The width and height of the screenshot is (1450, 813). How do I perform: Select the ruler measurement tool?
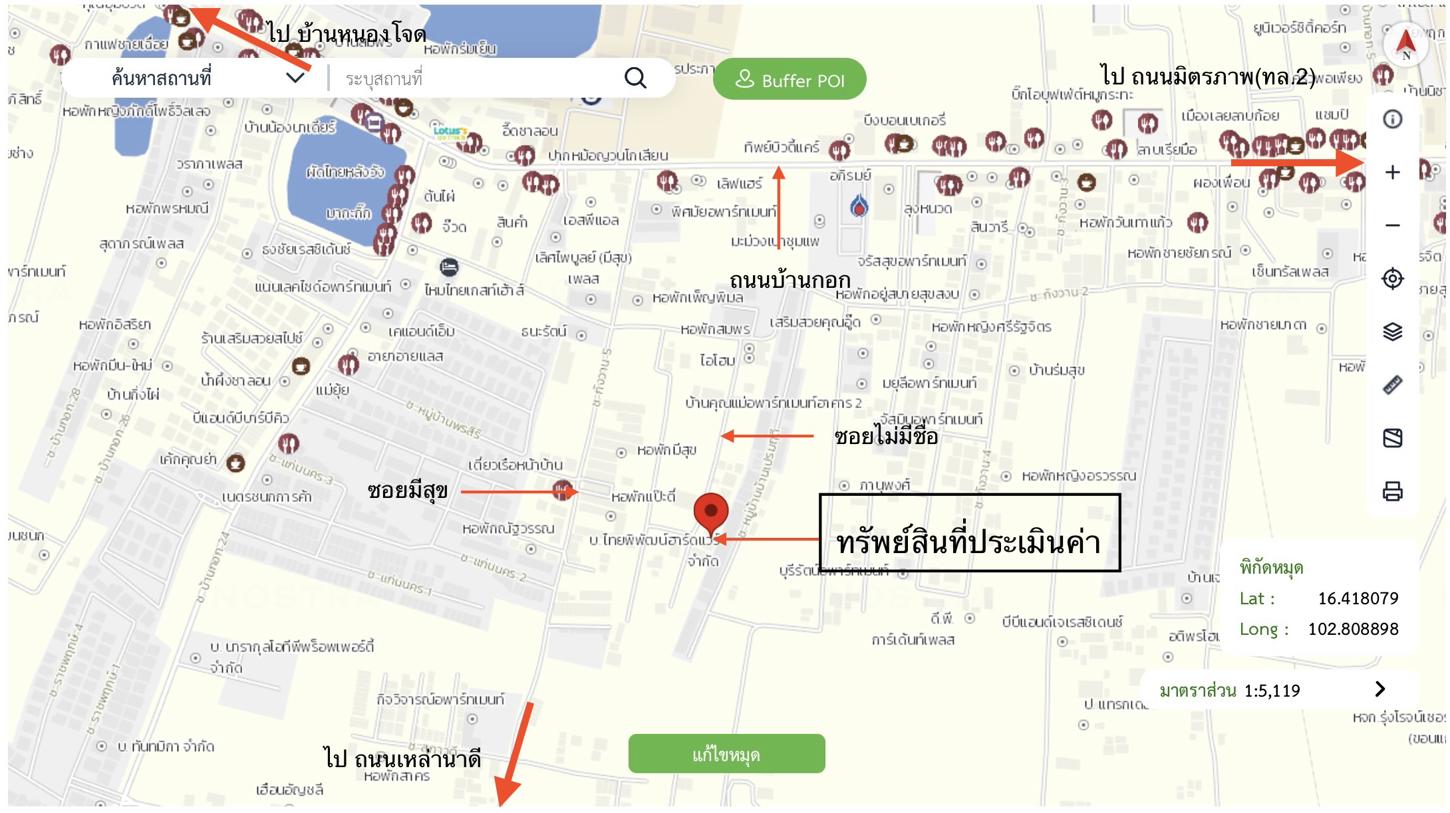tap(1392, 385)
